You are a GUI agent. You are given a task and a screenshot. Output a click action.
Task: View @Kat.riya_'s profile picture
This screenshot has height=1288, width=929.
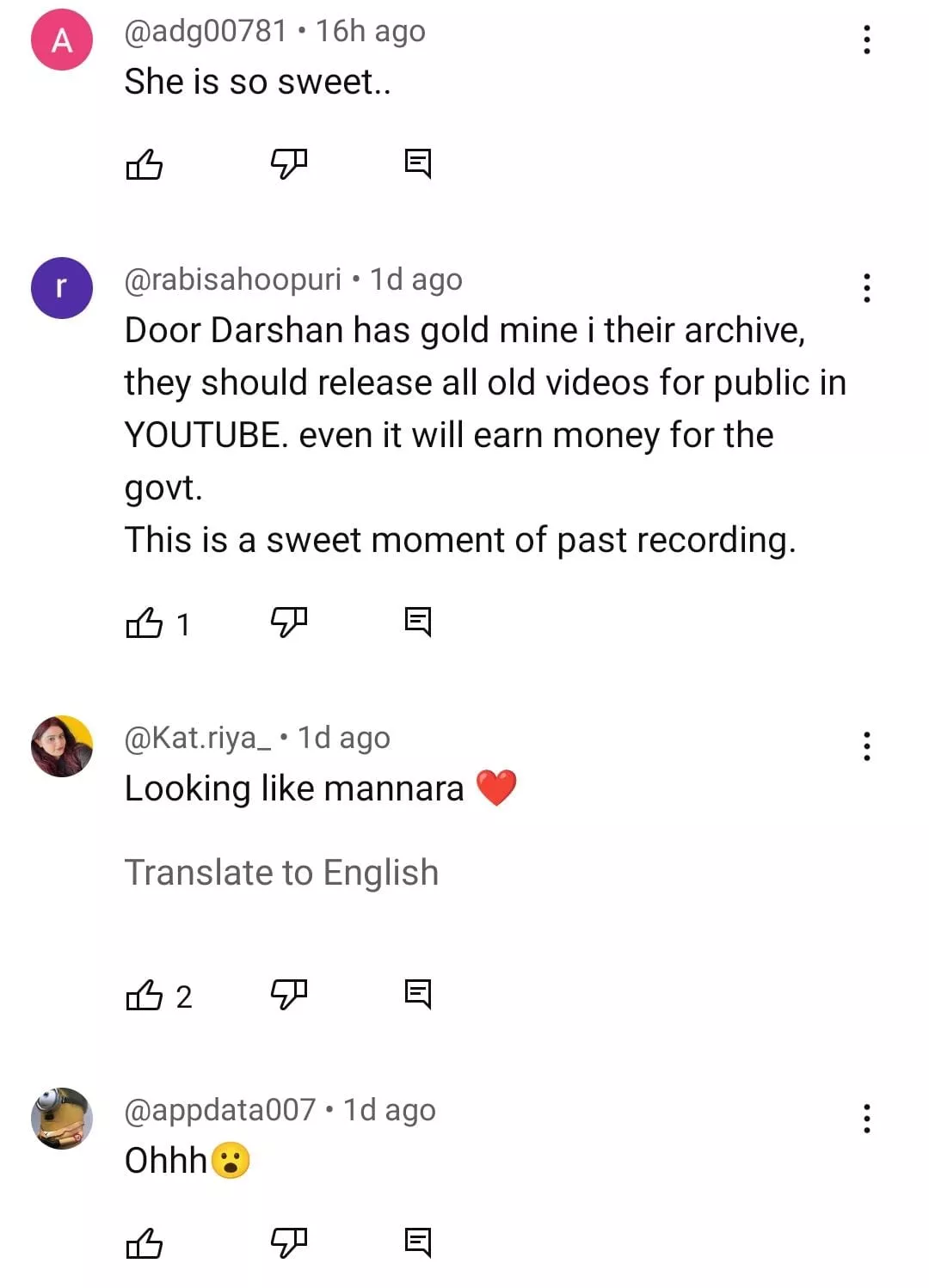point(62,746)
